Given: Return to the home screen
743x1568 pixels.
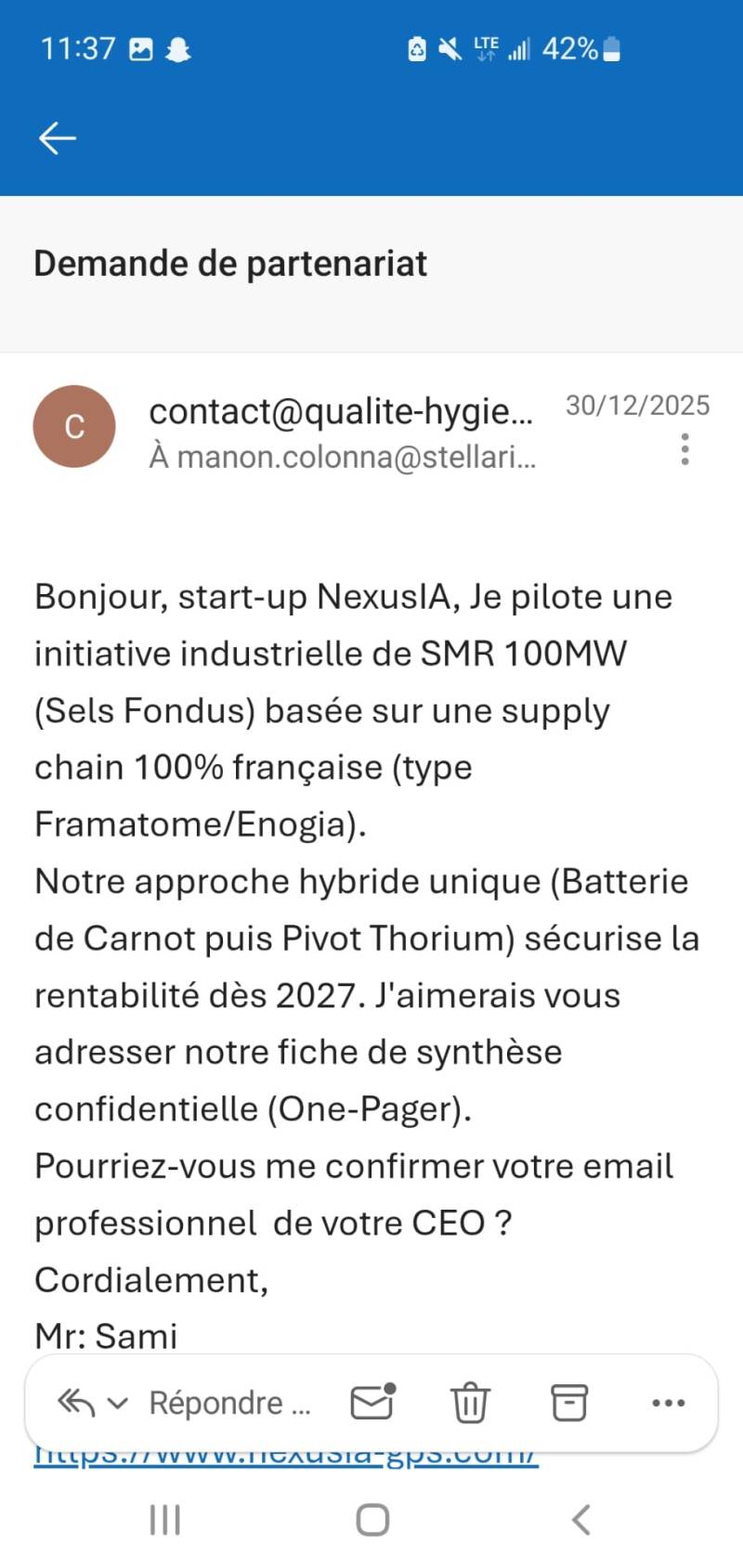Looking at the screenshot, I should pyautogui.click(x=372, y=1520).
